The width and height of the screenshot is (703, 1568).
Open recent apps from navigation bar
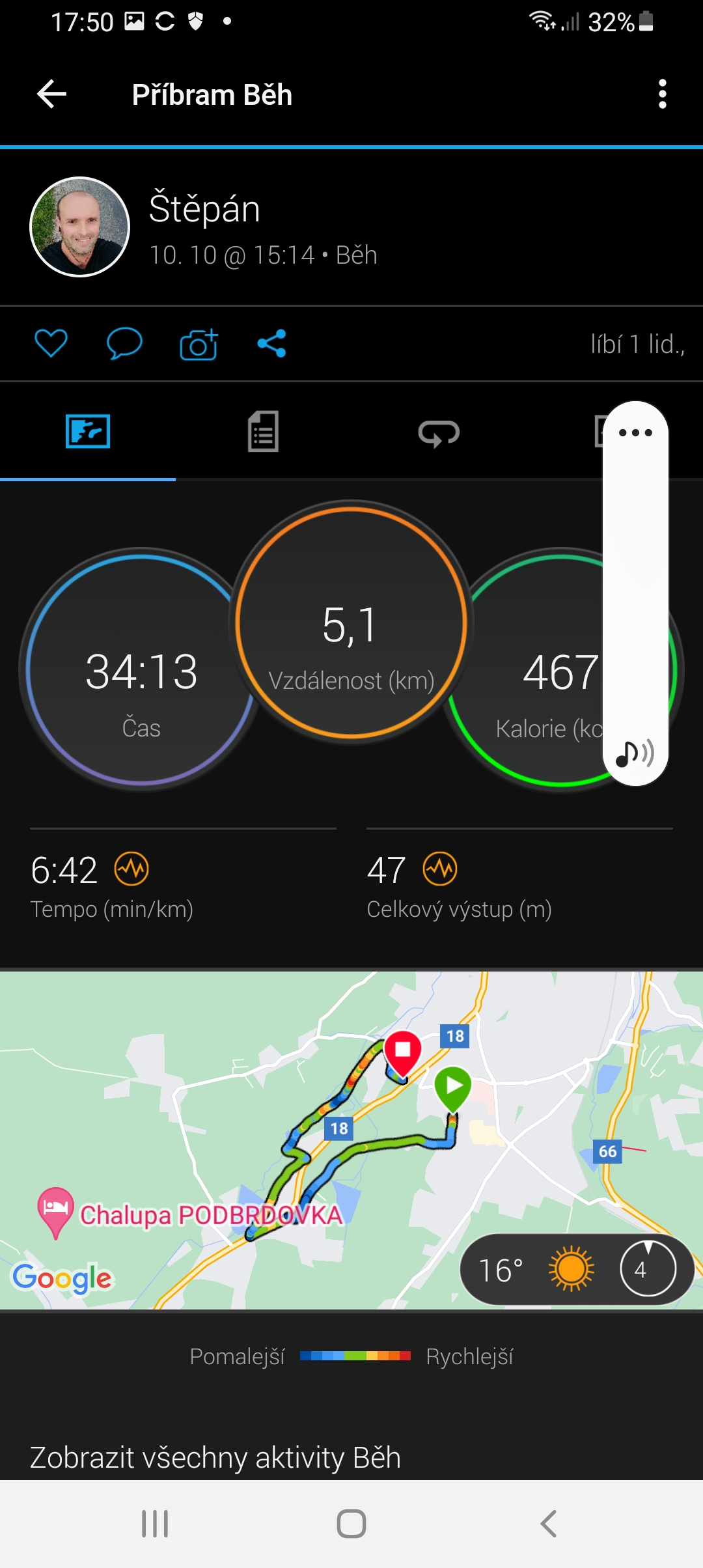pos(155,1524)
